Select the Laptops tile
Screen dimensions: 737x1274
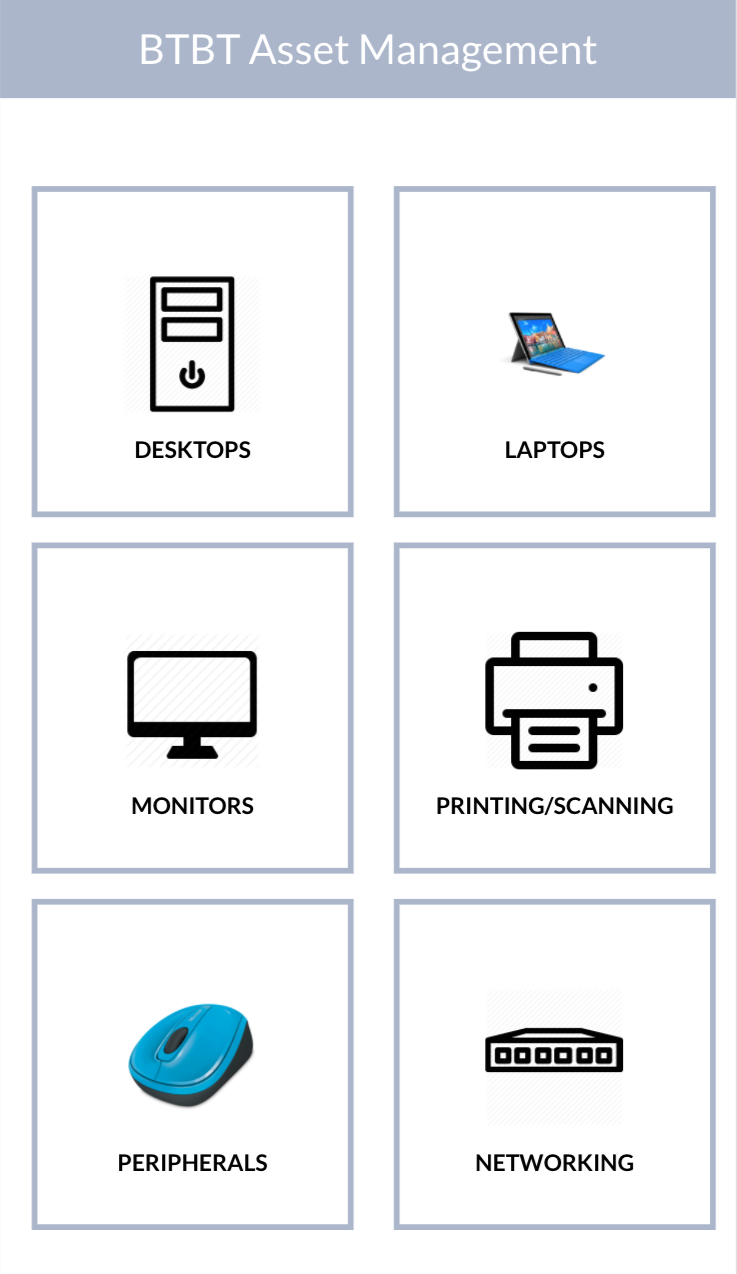[x=554, y=352]
